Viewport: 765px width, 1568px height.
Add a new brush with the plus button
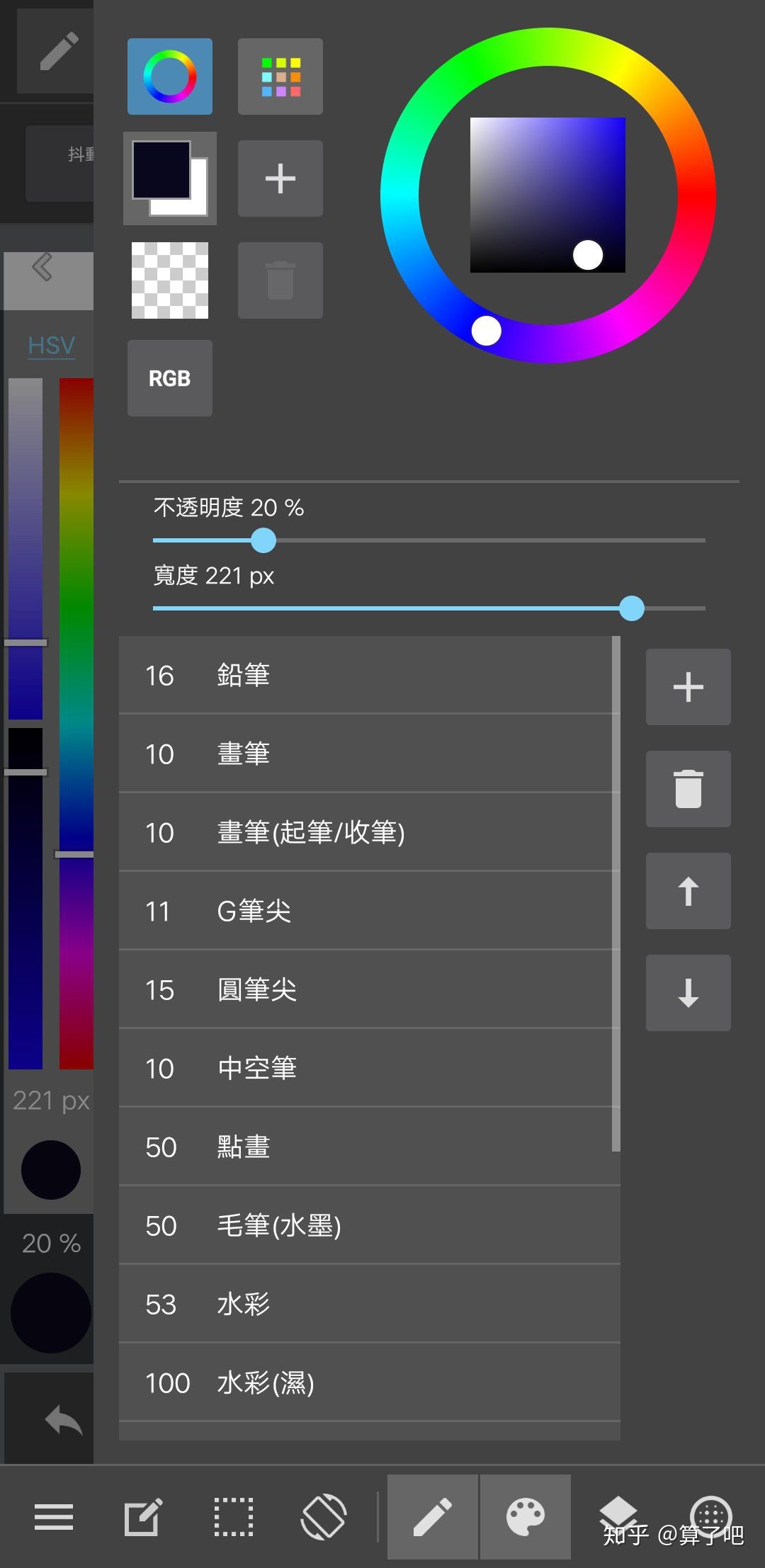(x=687, y=687)
